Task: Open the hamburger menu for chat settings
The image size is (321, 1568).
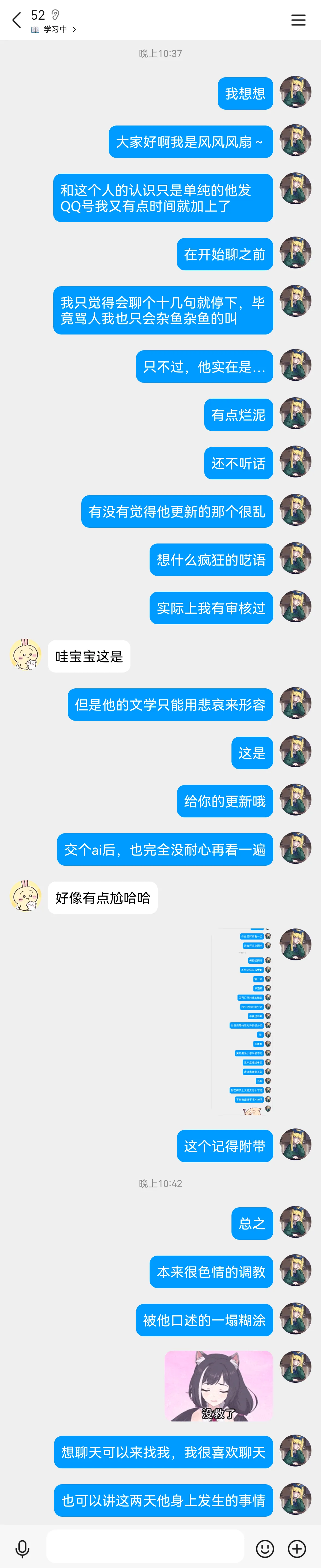Action: coord(298,20)
